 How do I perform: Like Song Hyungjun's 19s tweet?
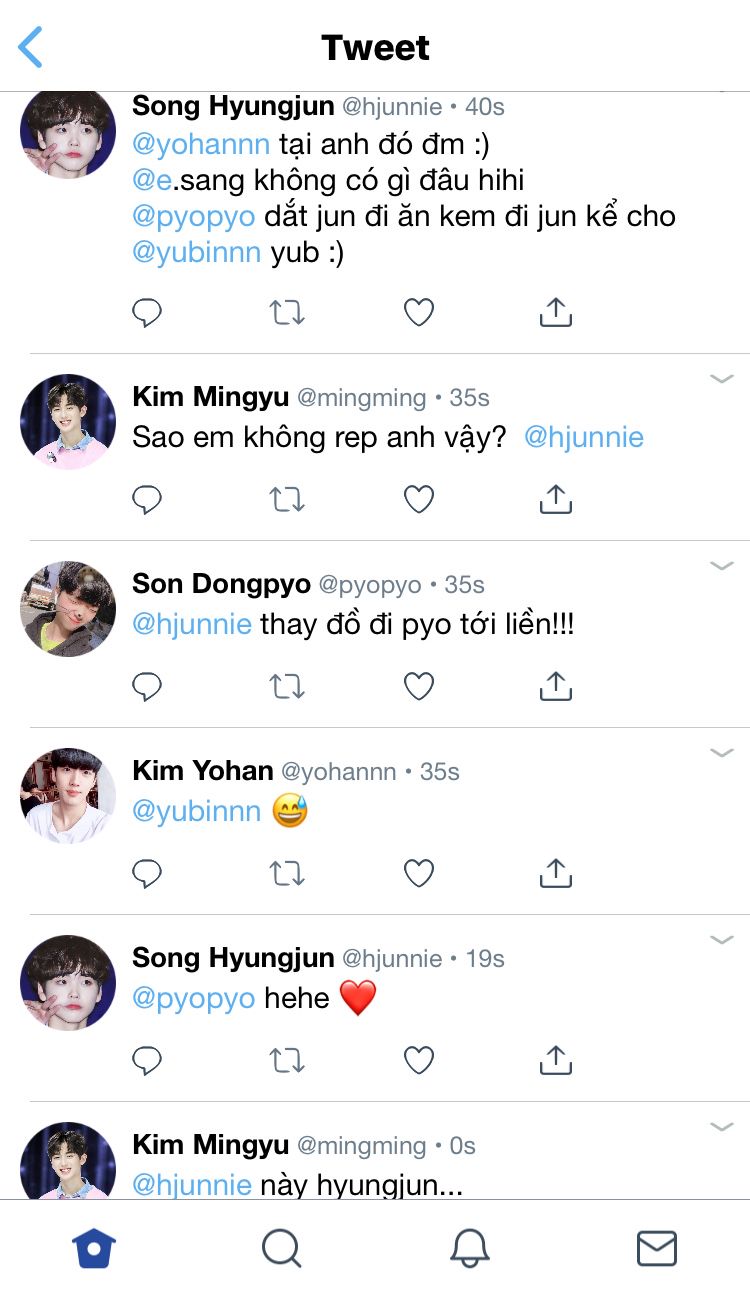point(418,1060)
